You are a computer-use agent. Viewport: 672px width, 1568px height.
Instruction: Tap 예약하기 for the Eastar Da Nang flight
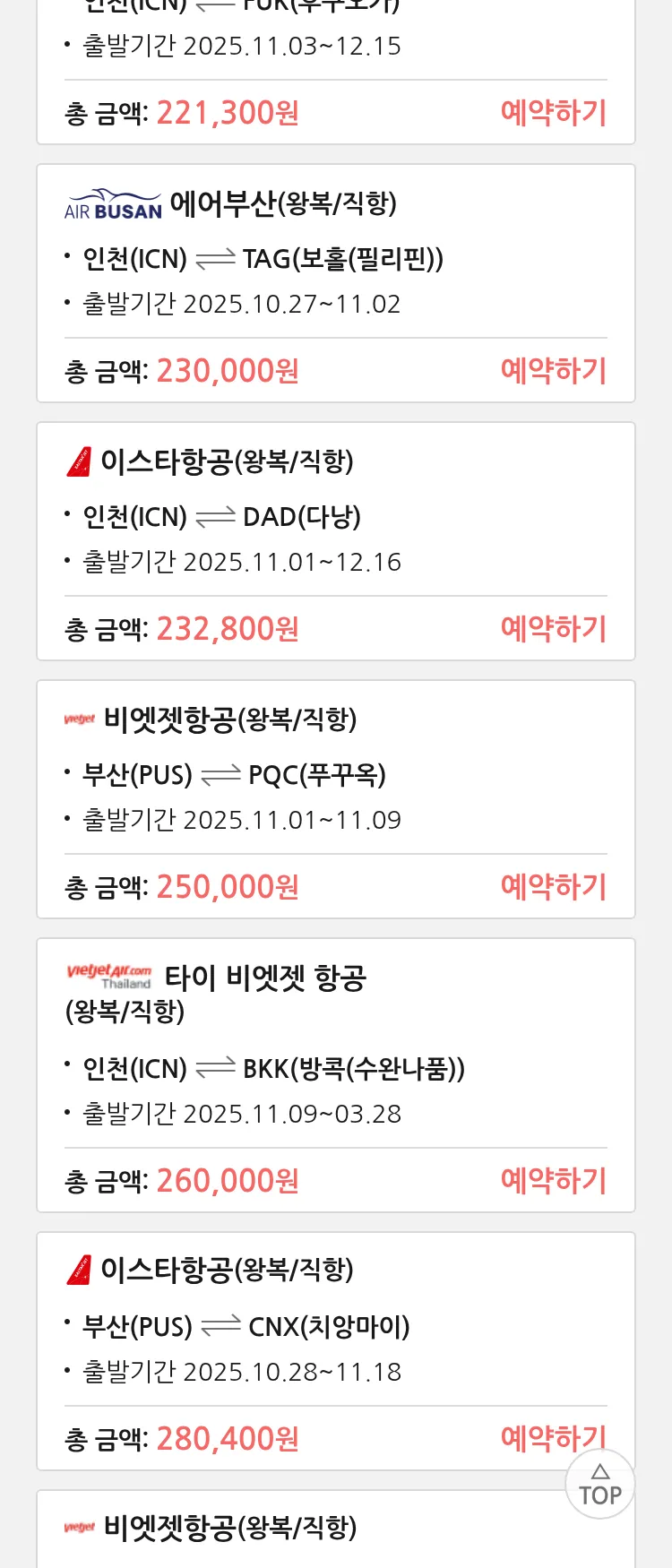(x=553, y=629)
